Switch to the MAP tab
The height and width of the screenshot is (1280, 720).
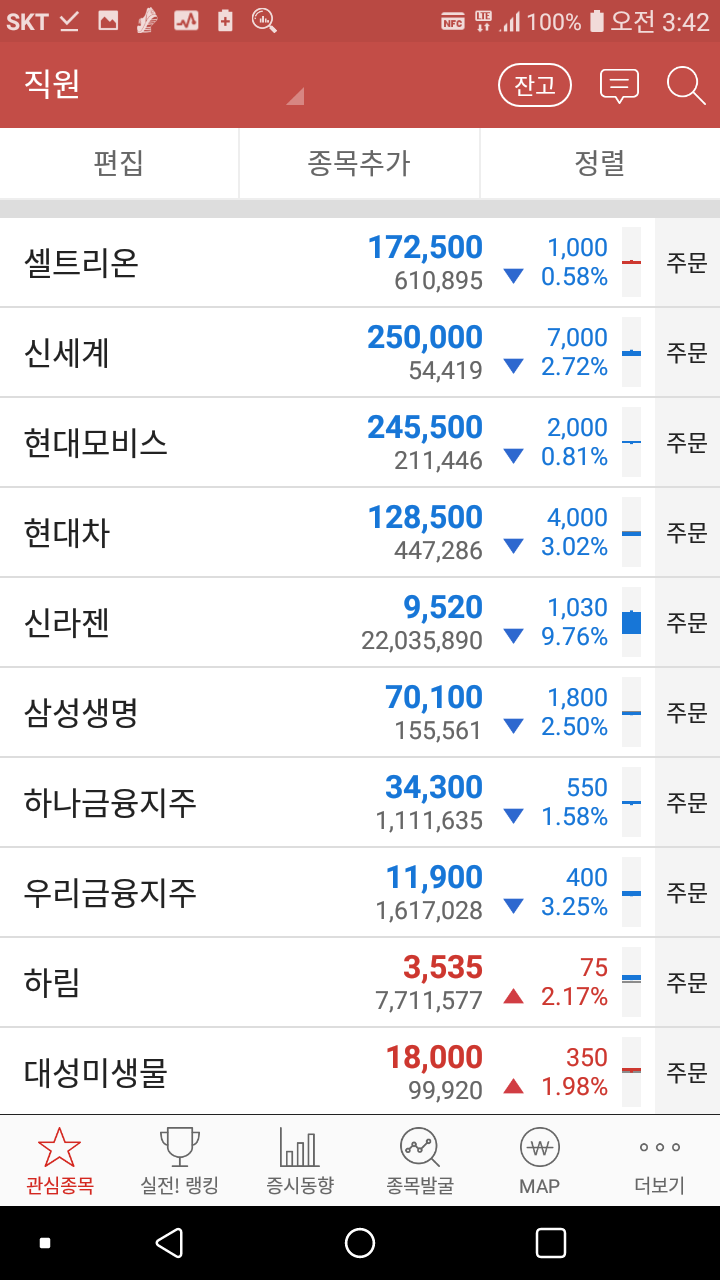(540, 1161)
